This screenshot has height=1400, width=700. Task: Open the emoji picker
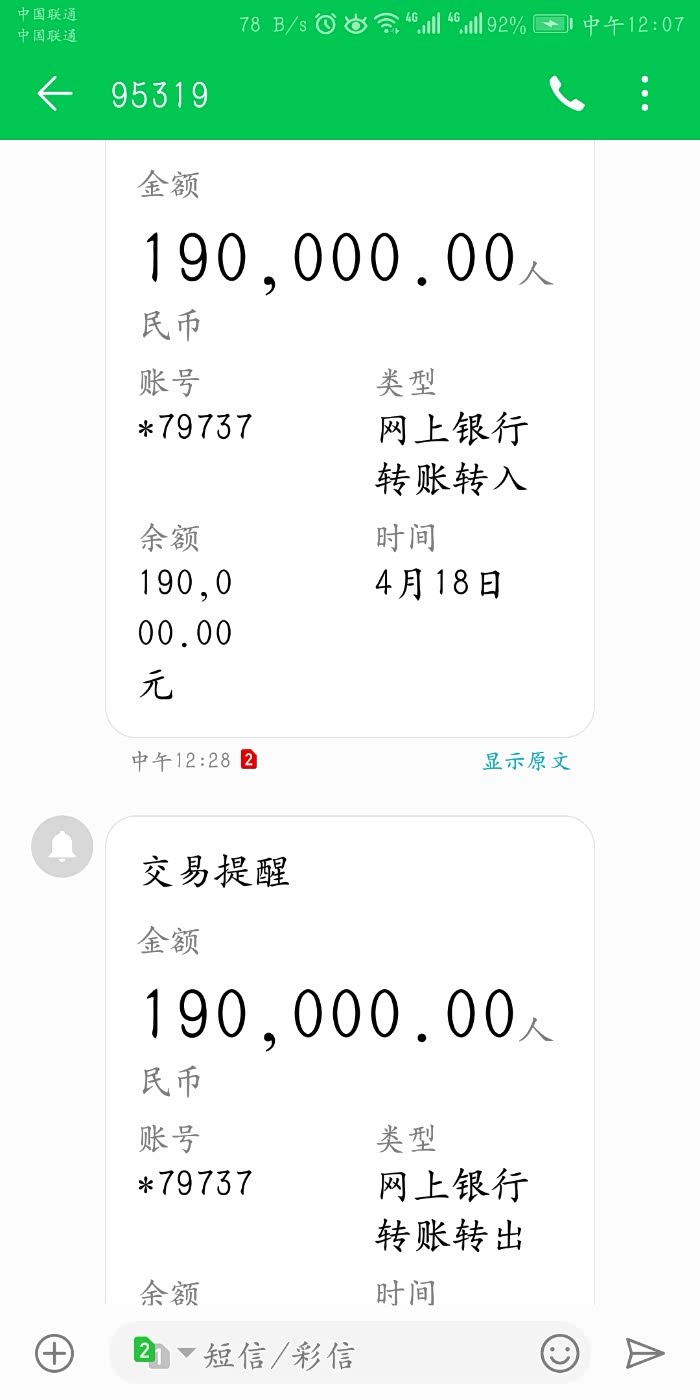coord(560,1353)
